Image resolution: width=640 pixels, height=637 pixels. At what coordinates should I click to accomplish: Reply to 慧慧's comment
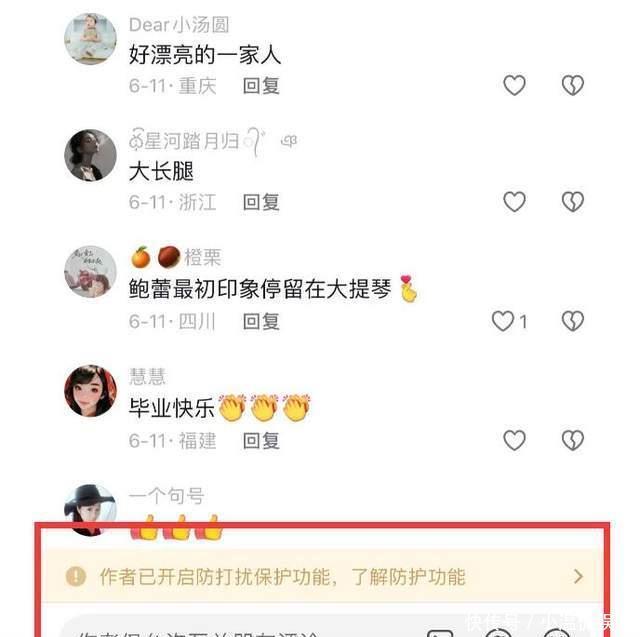coord(261,440)
